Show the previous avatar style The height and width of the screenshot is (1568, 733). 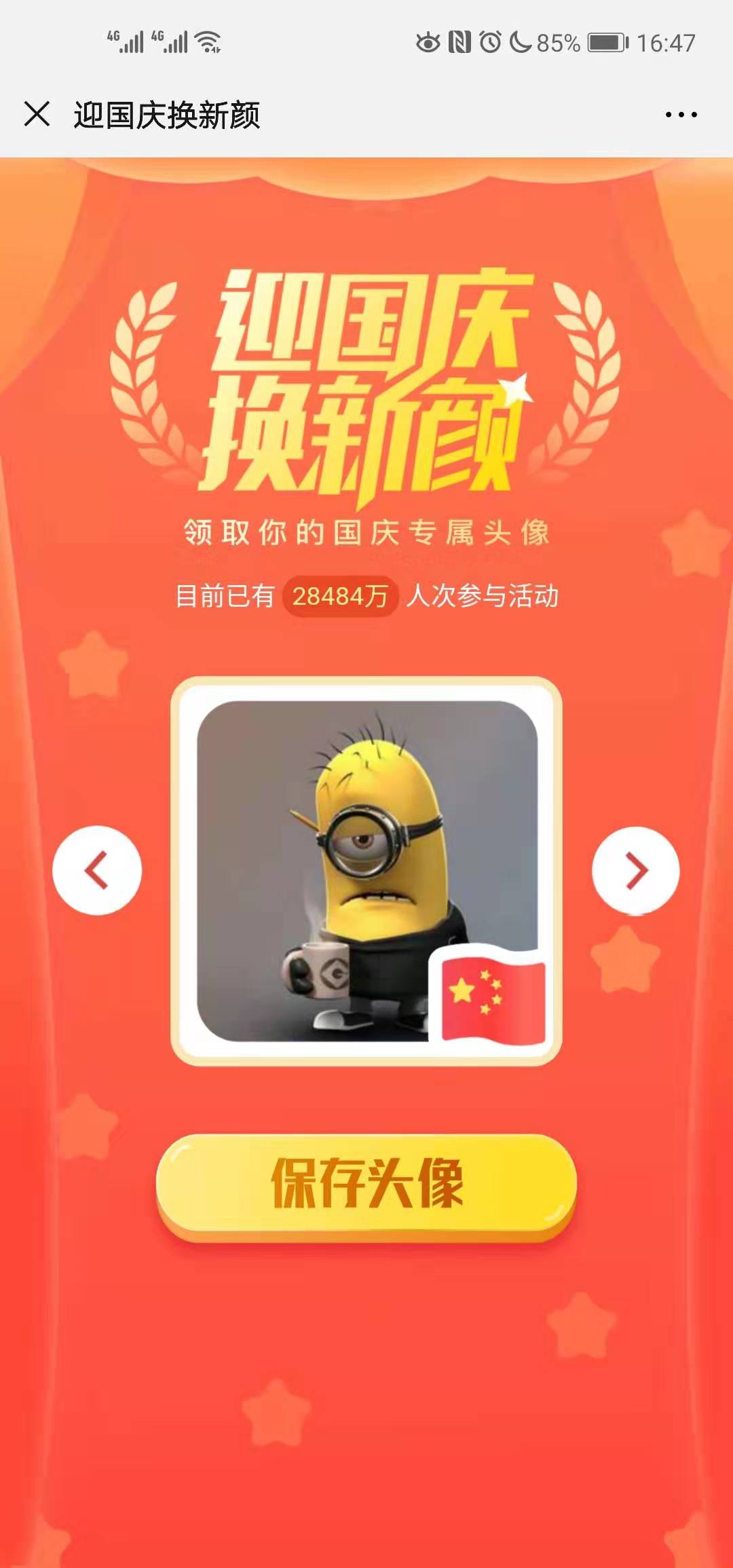pyautogui.click(x=97, y=870)
